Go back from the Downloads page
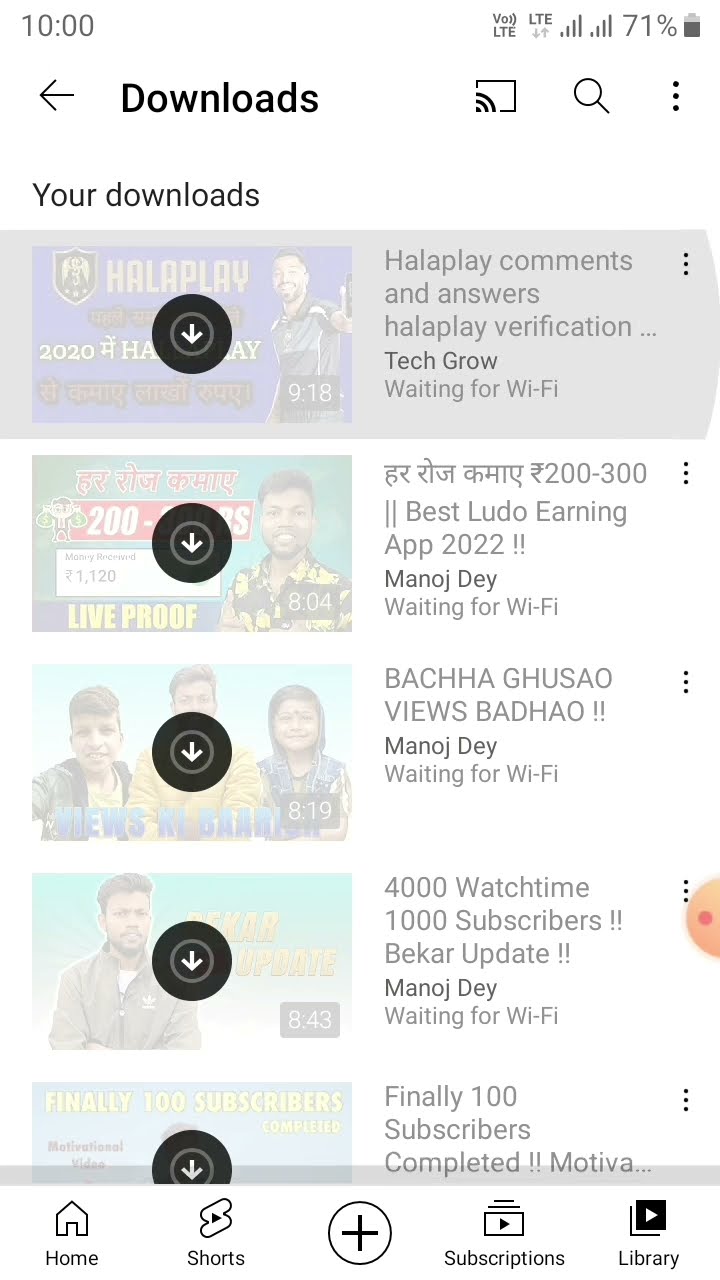 57,96
